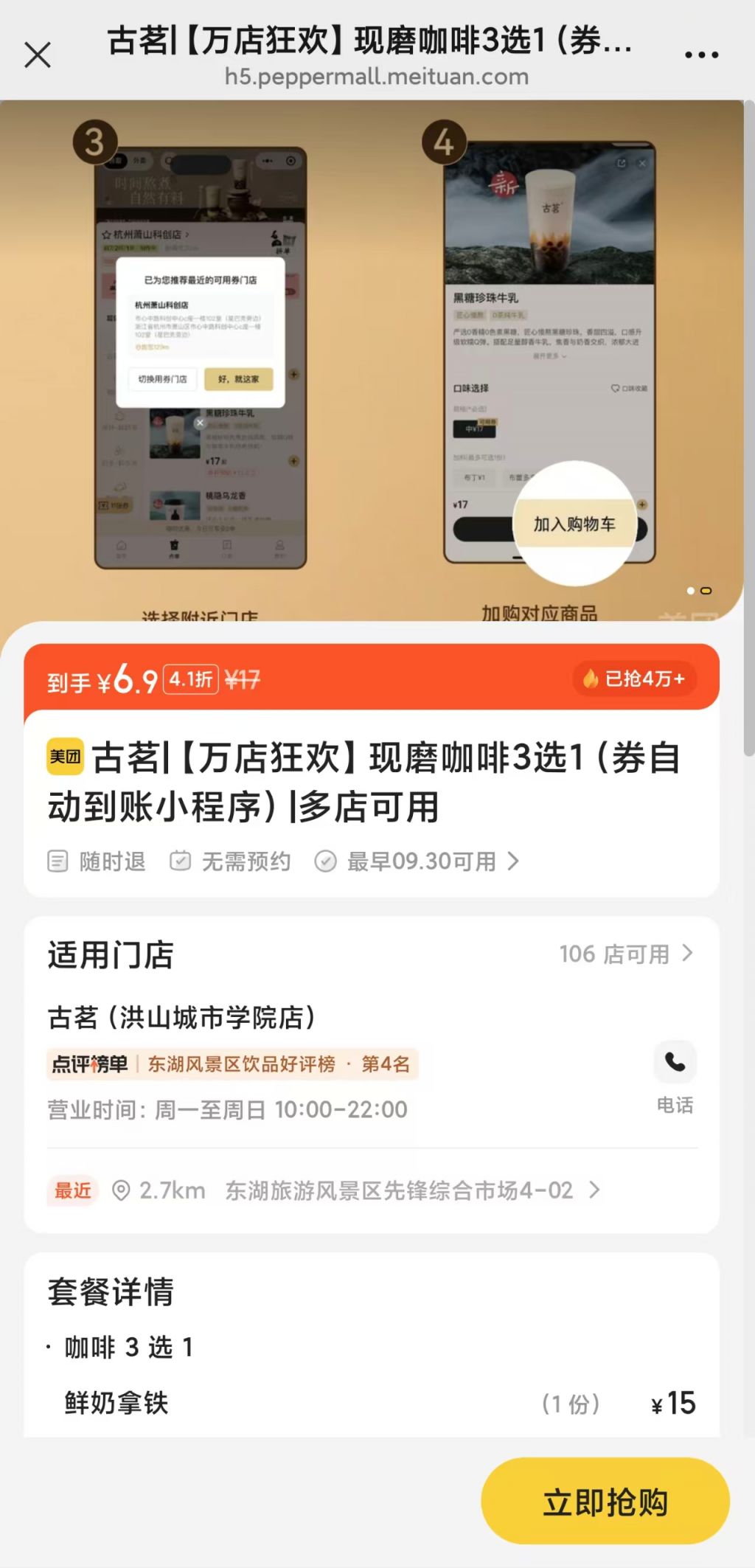Open the three-dot overflow menu
Screen dimensions: 755x1568
coord(701,55)
